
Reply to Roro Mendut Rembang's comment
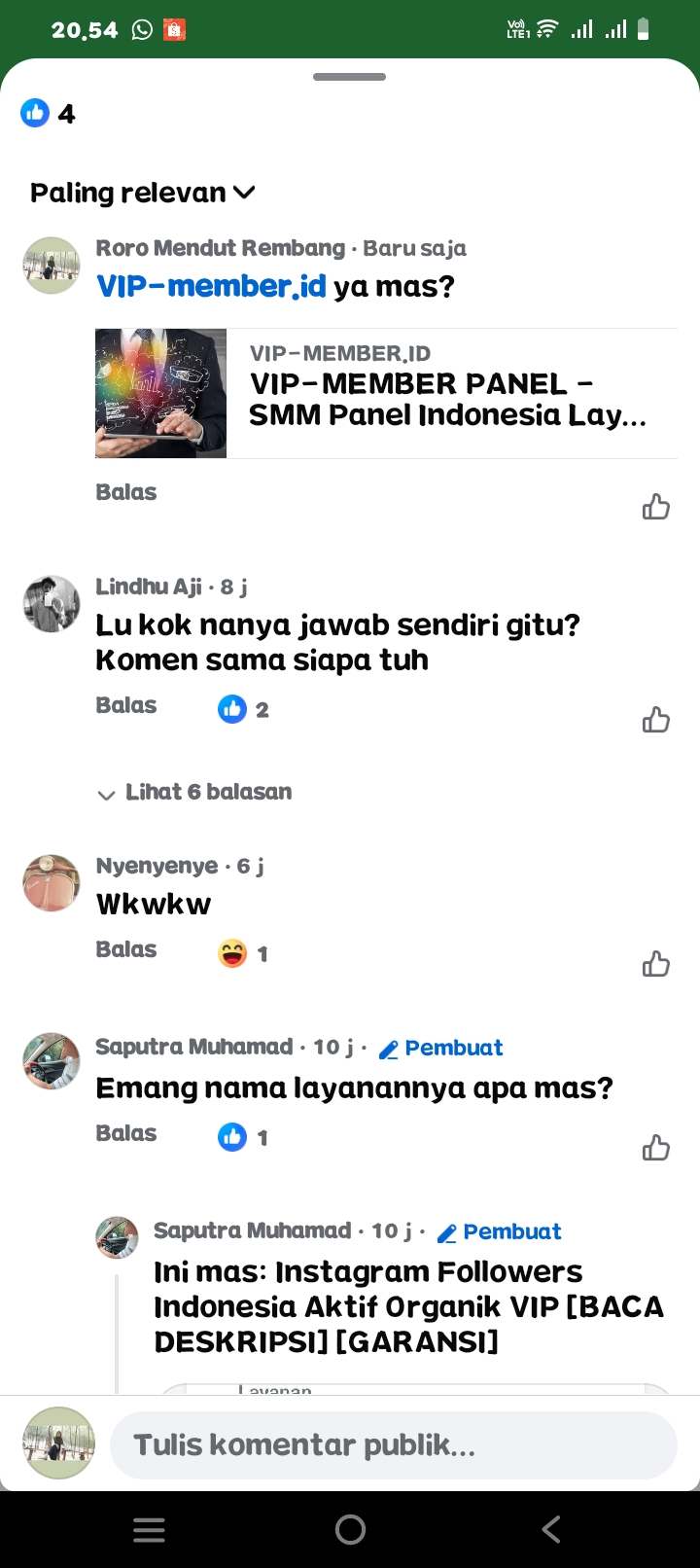pyautogui.click(x=125, y=492)
